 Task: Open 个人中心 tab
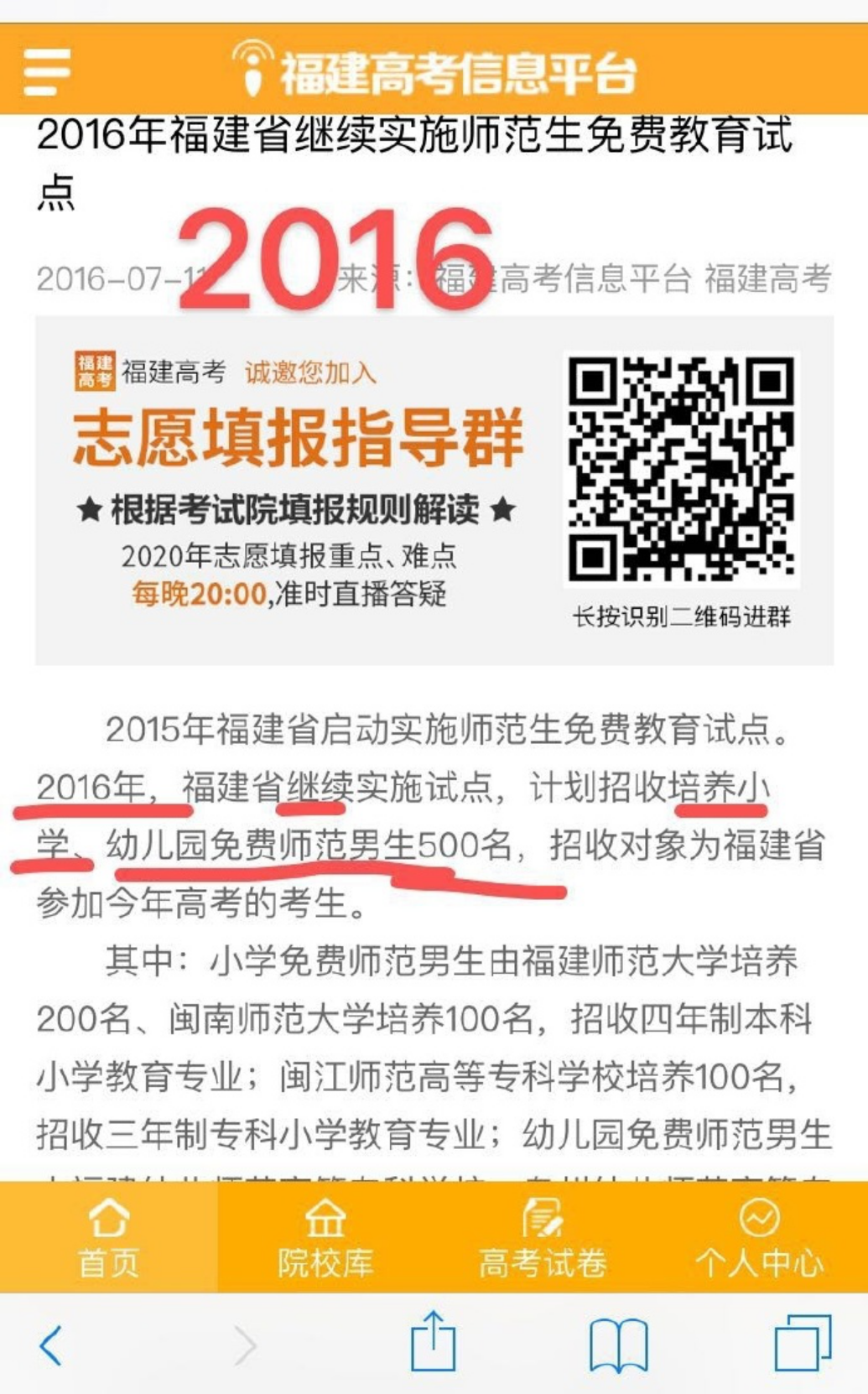coord(759,1238)
